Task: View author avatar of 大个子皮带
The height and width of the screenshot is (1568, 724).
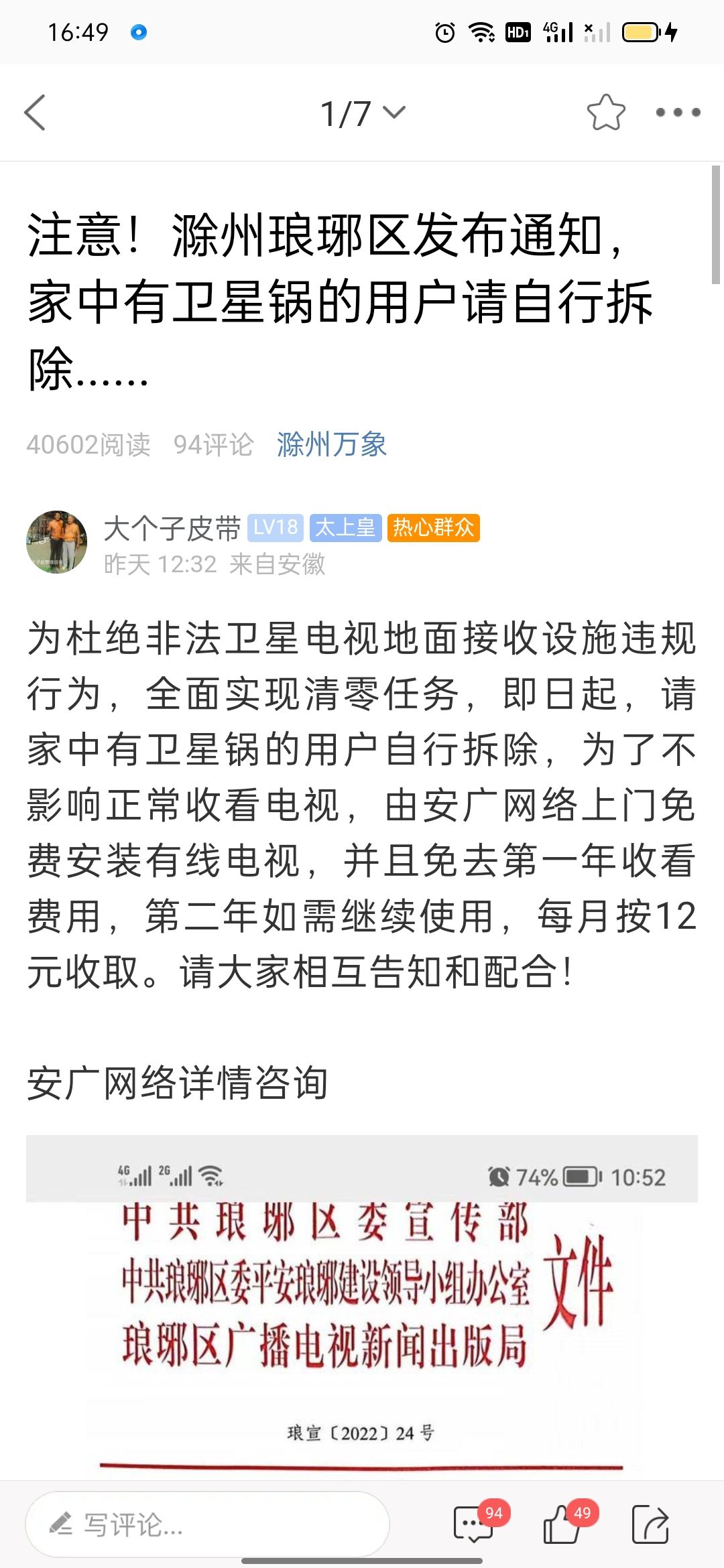Action: [56, 541]
